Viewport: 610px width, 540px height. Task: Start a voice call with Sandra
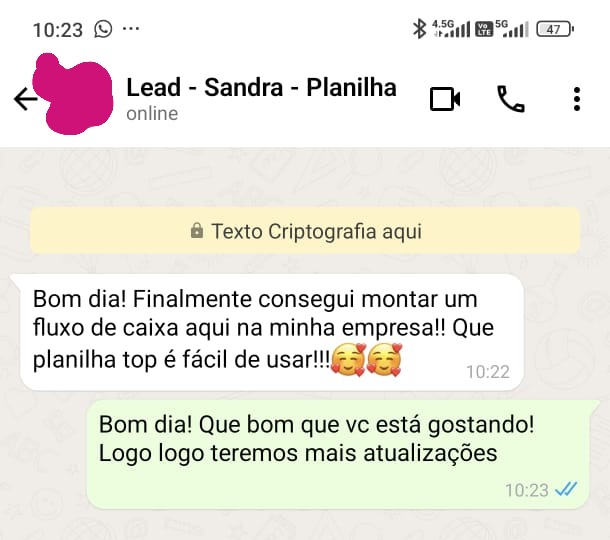click(x=511, y=99)
